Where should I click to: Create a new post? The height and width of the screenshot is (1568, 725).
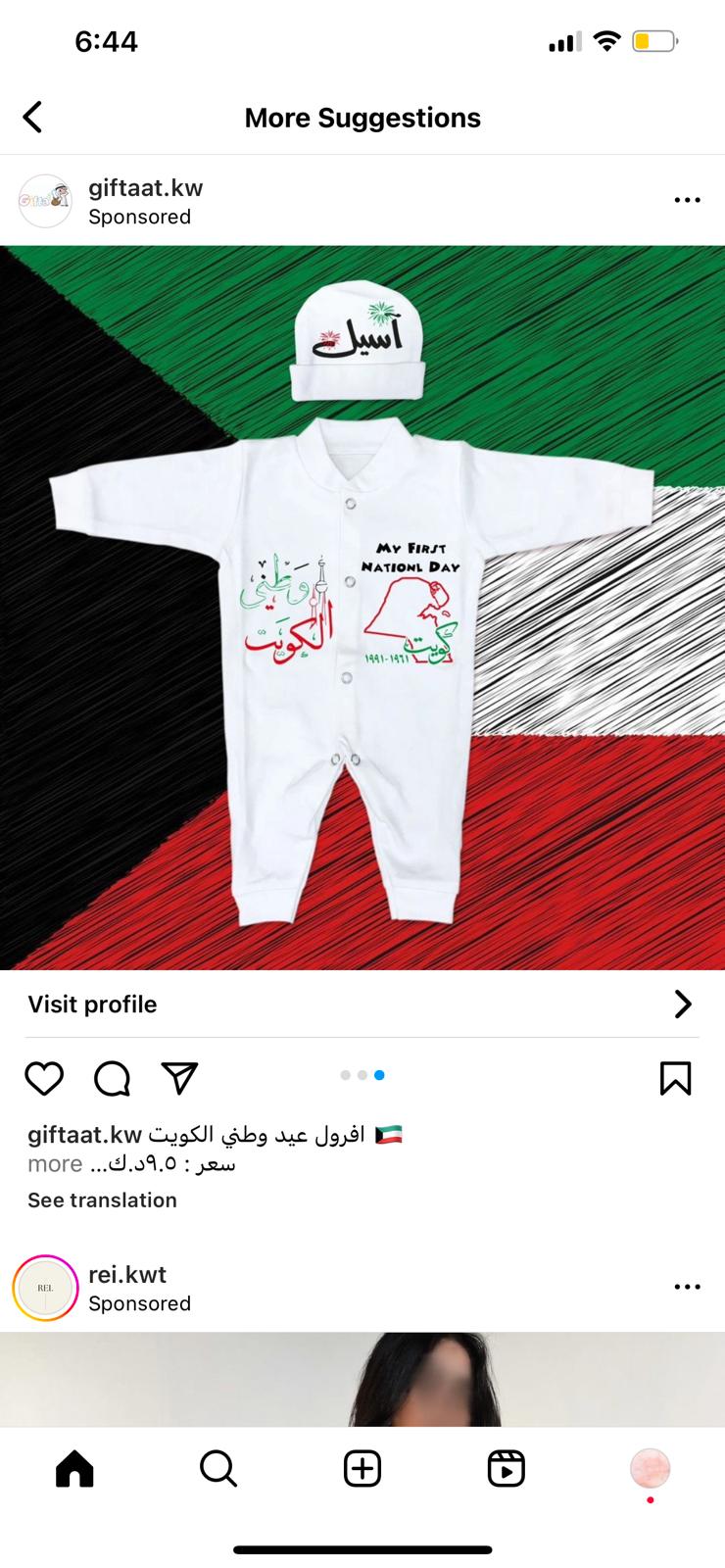[362, 1469]
